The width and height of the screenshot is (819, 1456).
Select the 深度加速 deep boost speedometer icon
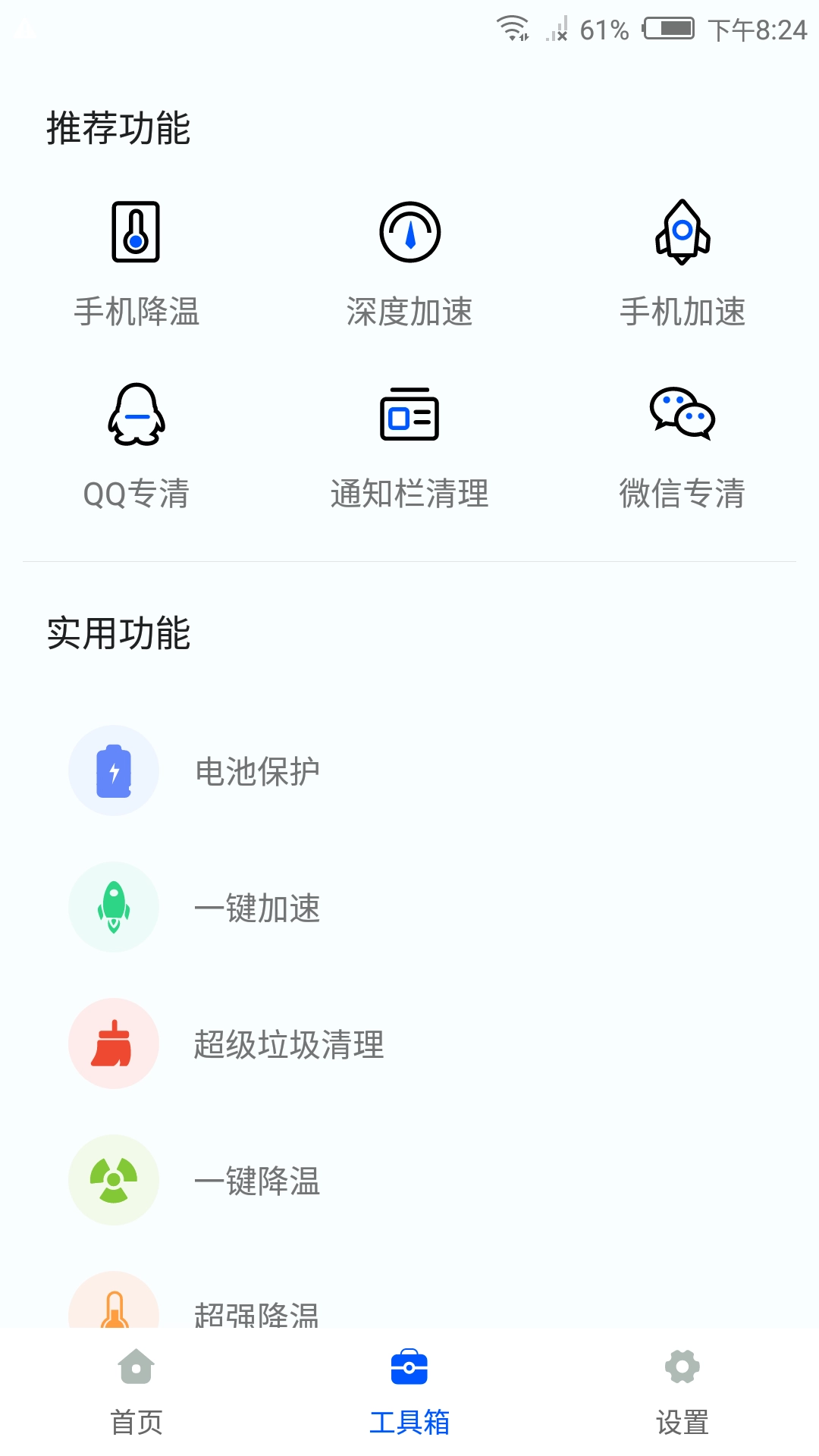point(409,233)
